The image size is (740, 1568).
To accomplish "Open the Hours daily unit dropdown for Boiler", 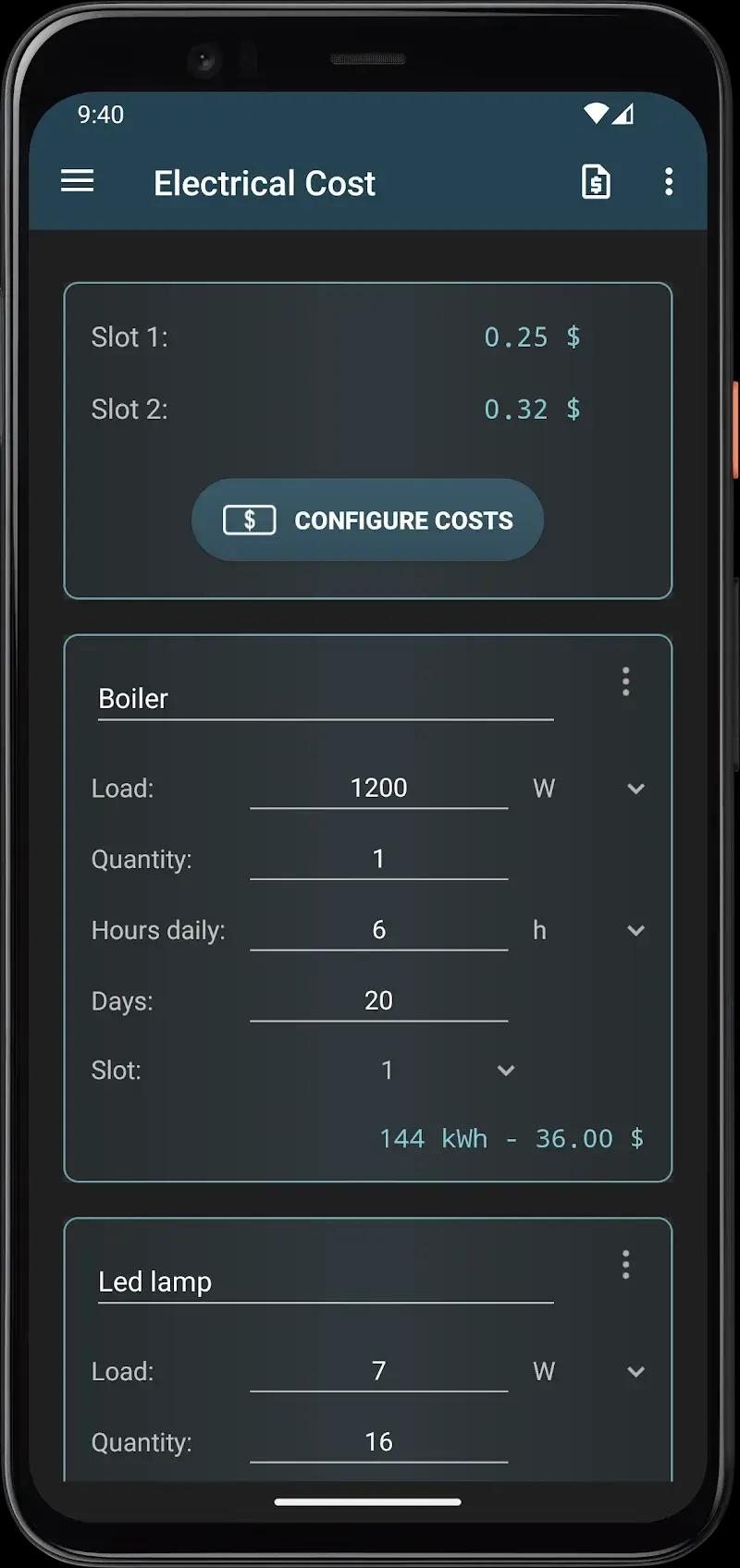I will [x=635, y=931].
